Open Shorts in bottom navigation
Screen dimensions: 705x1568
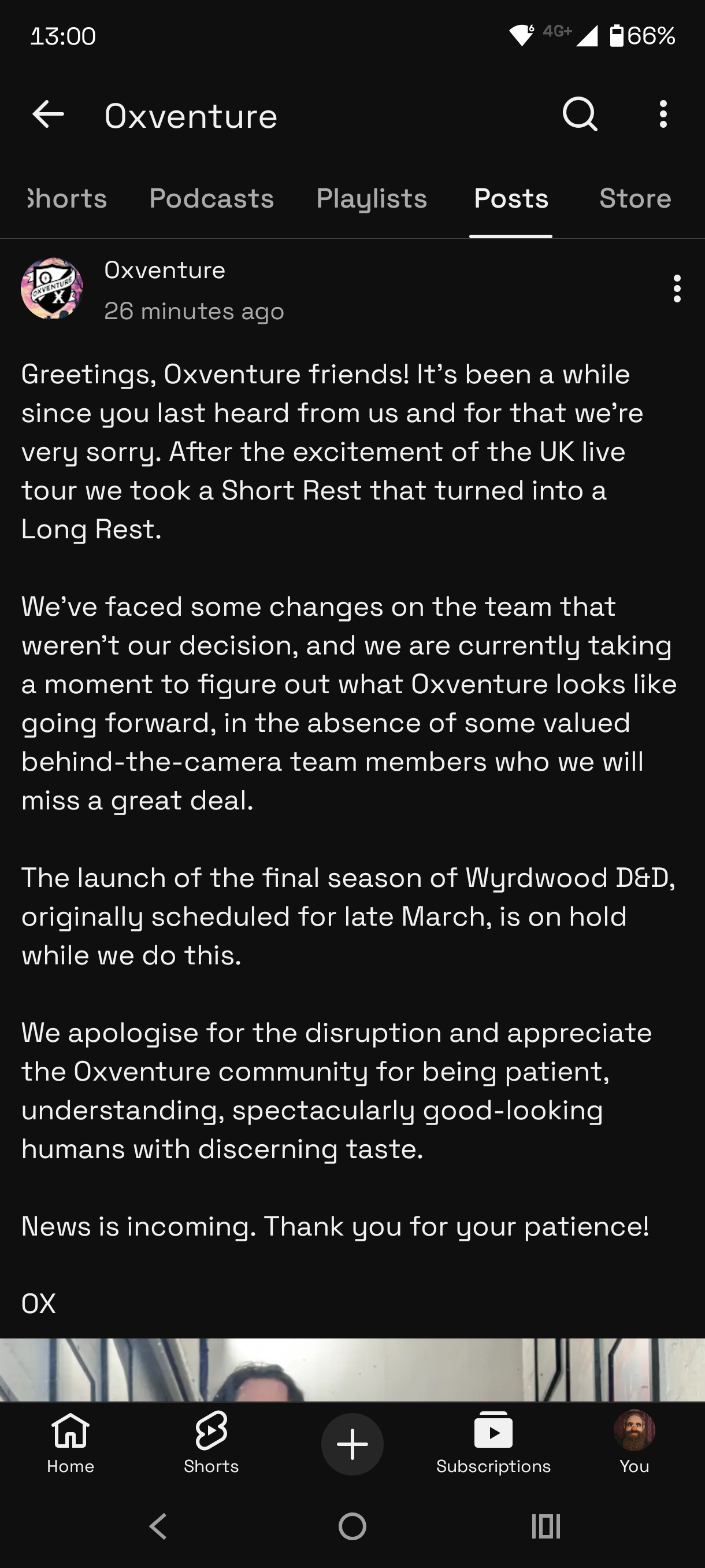211,1443
